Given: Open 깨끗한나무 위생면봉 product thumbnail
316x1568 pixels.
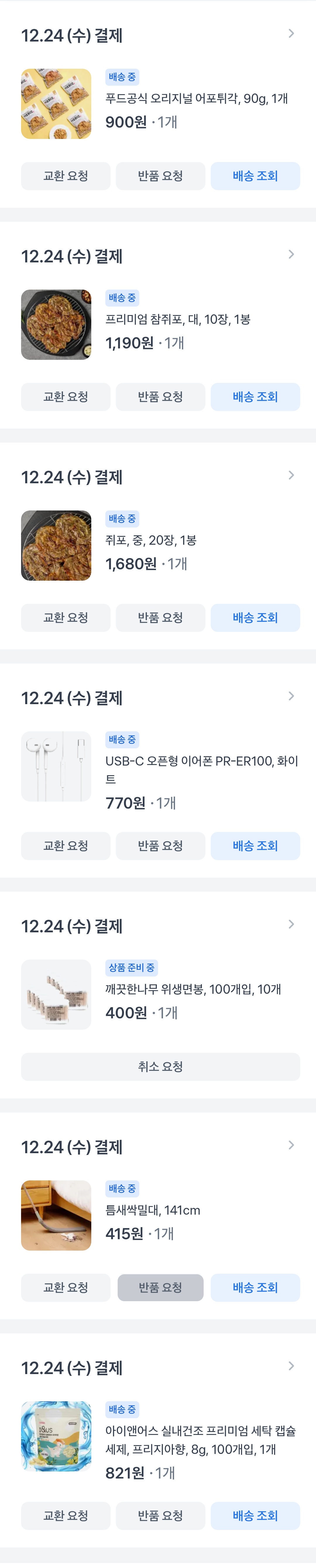Looking at the screenshot, I should coord(56,995).
